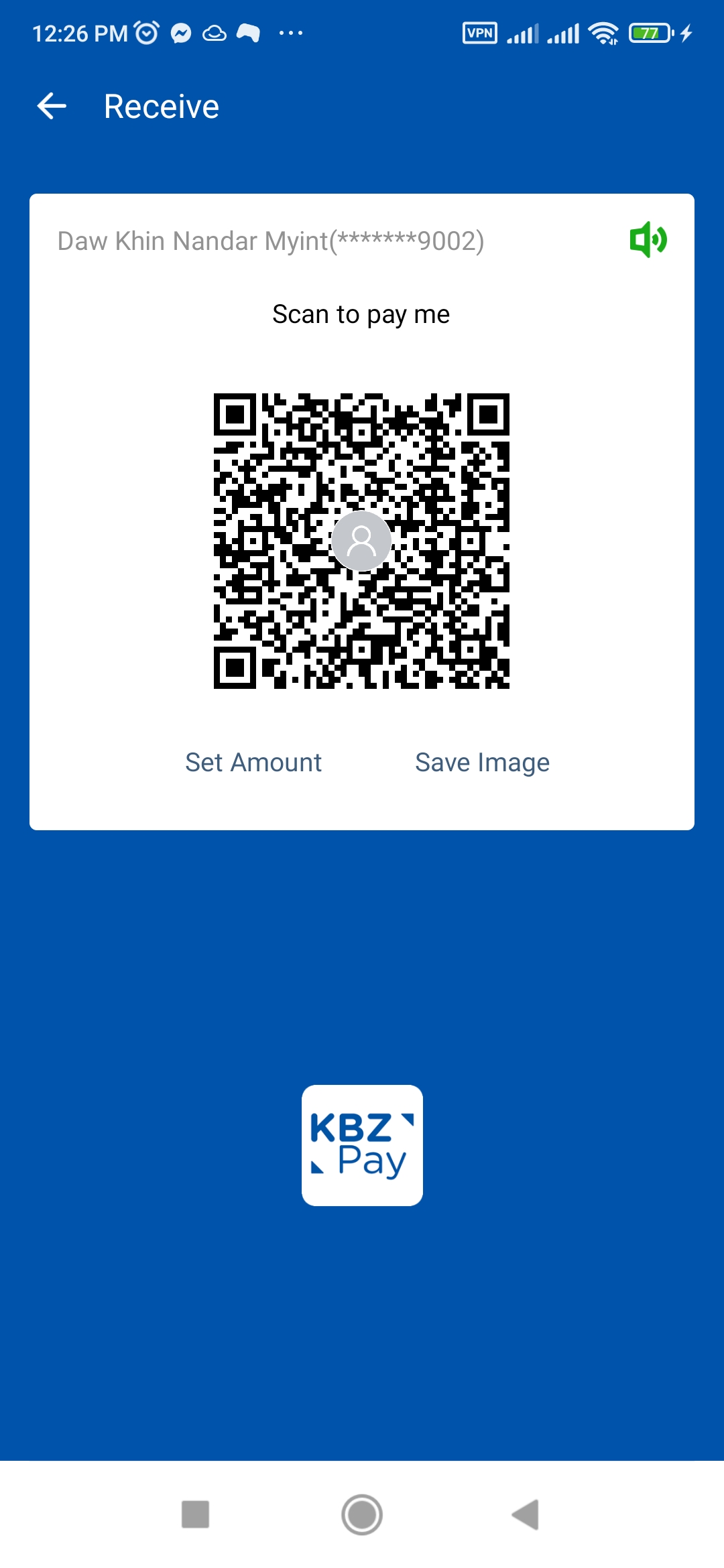
Task: Go back from the Receive screen
Action: coord(52,106)
